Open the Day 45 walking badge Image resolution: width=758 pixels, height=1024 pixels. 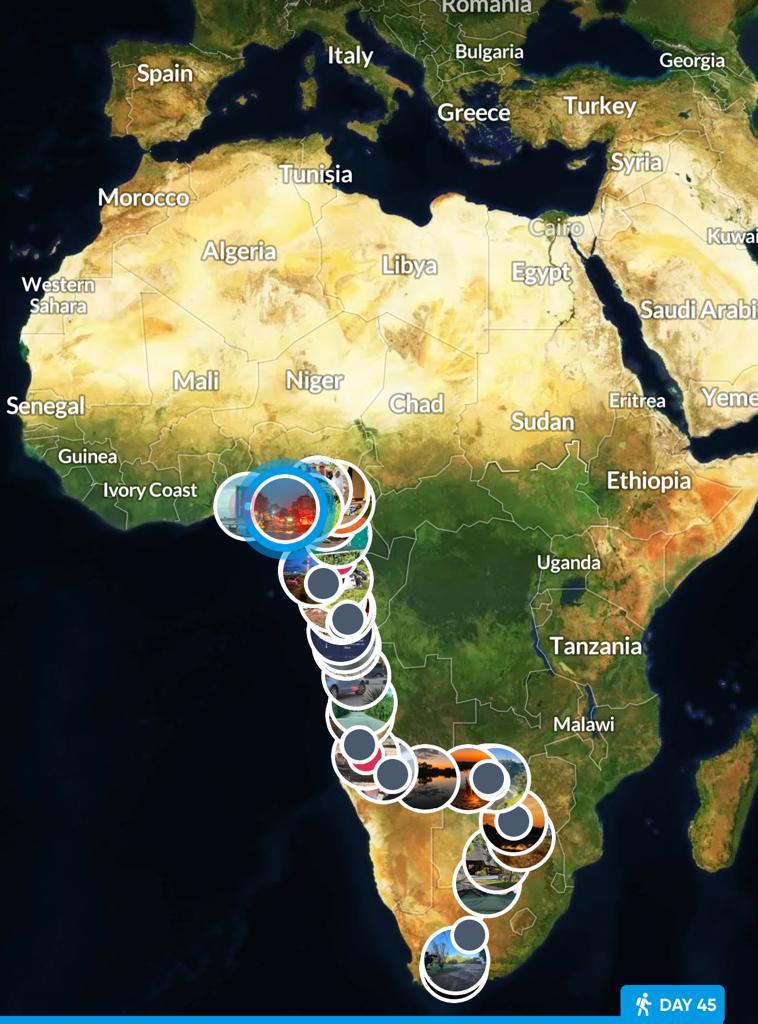[x=672, y=1004]
